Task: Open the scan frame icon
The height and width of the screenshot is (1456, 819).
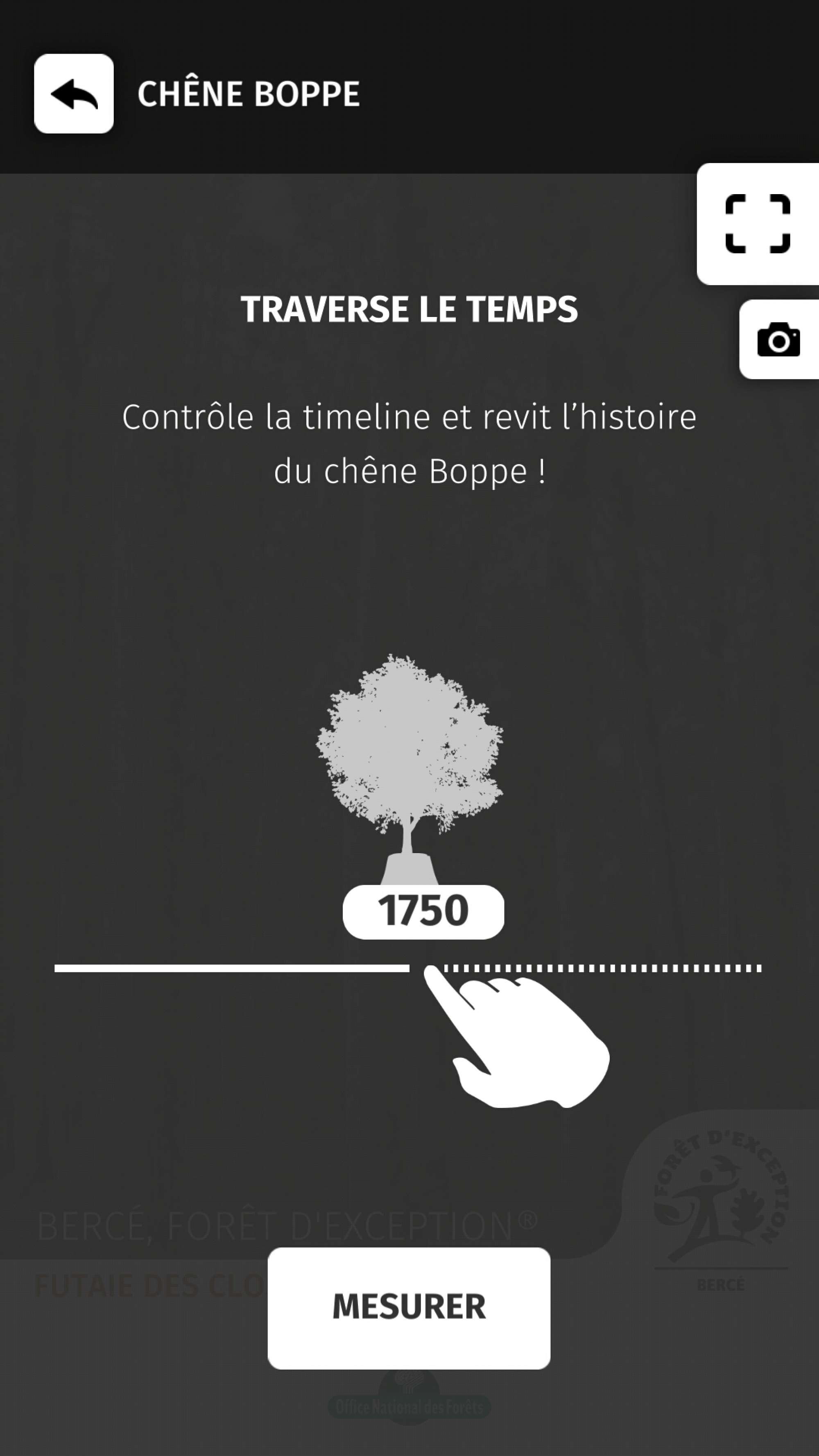Action: point(758,224)
